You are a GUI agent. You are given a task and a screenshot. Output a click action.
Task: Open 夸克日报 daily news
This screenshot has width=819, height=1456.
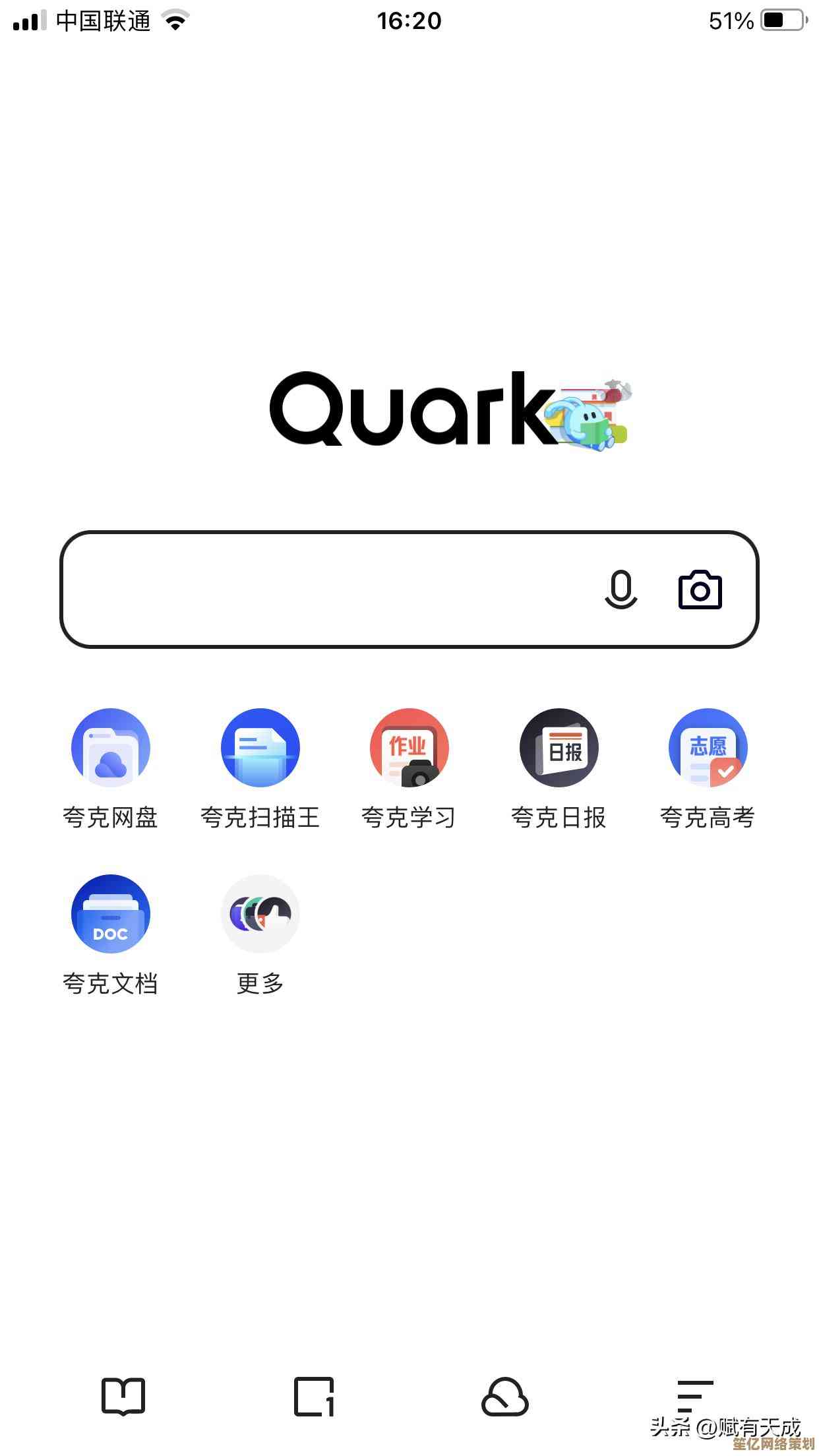[x=559, y=748]
